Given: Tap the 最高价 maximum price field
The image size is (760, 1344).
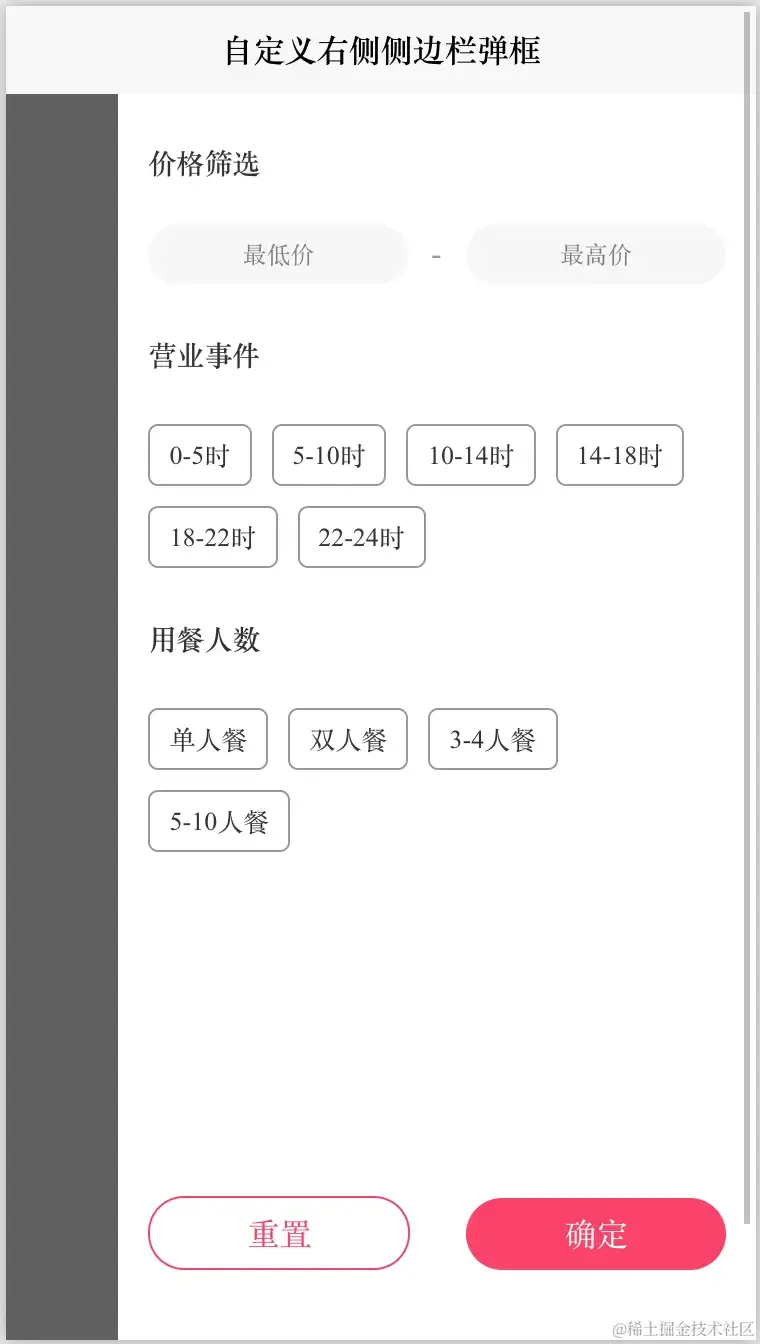Looking at the screenshot, I should [x=596, y=255].
